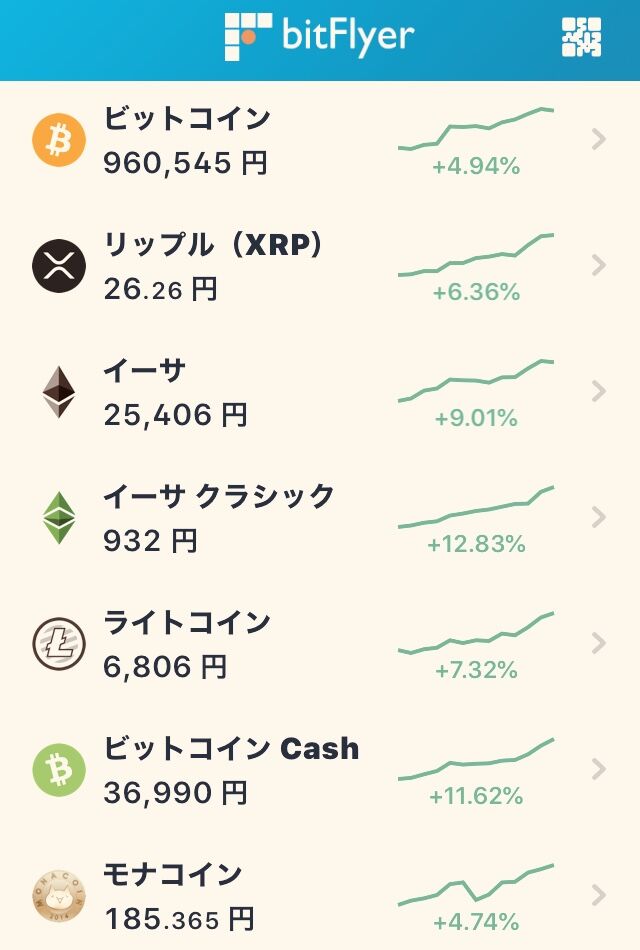This screenshot has height=950, width=640.
Task: Open the モナコイン row
Action: [320, 895]
